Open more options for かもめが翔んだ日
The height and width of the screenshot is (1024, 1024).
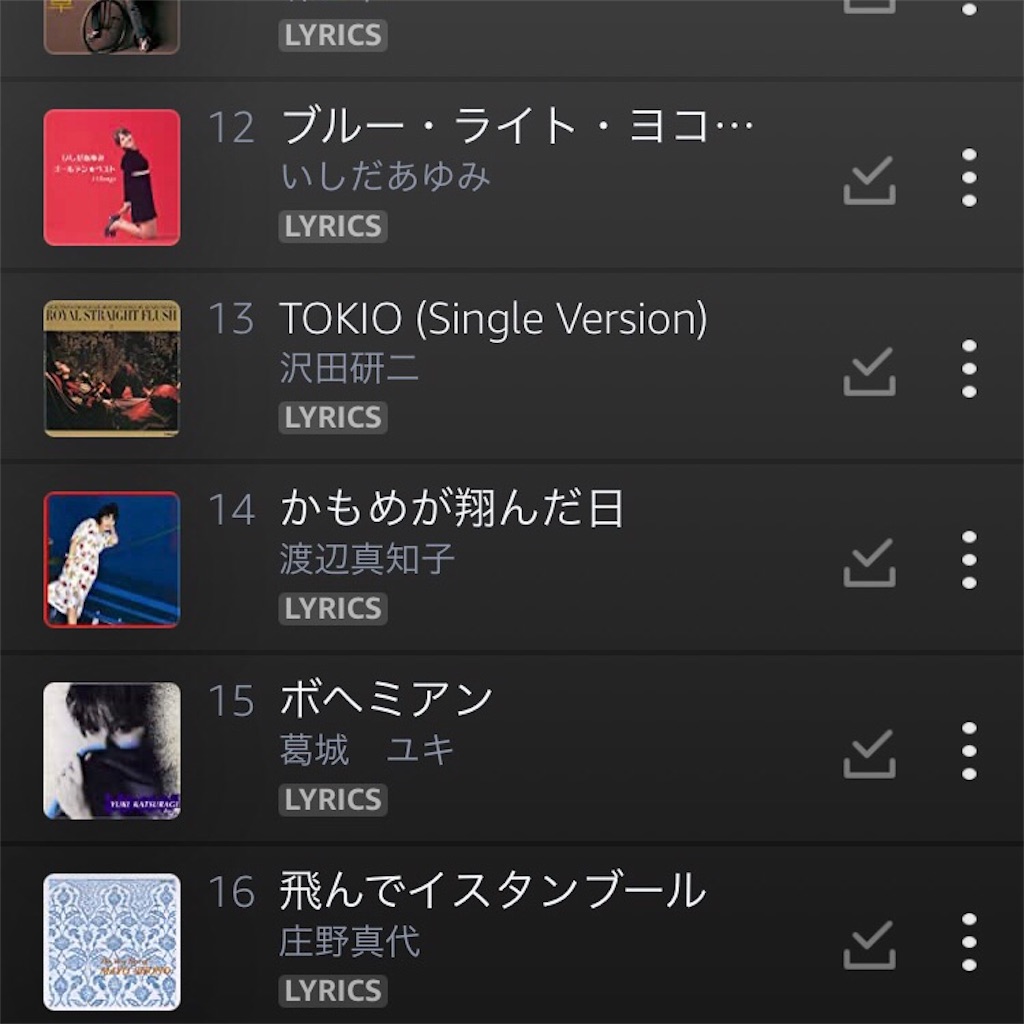coord(968,560)
